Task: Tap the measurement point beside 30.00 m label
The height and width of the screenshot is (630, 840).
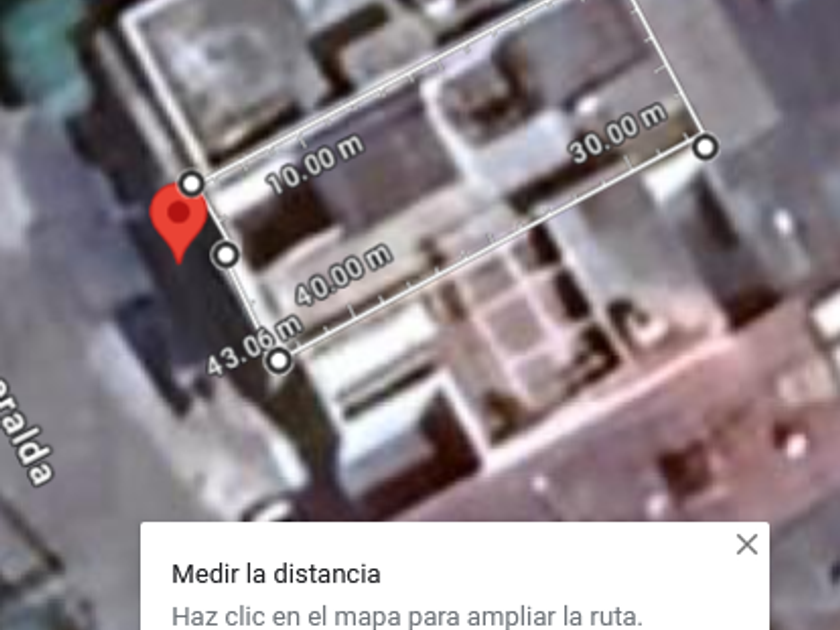Action: (x=705, y=147)
